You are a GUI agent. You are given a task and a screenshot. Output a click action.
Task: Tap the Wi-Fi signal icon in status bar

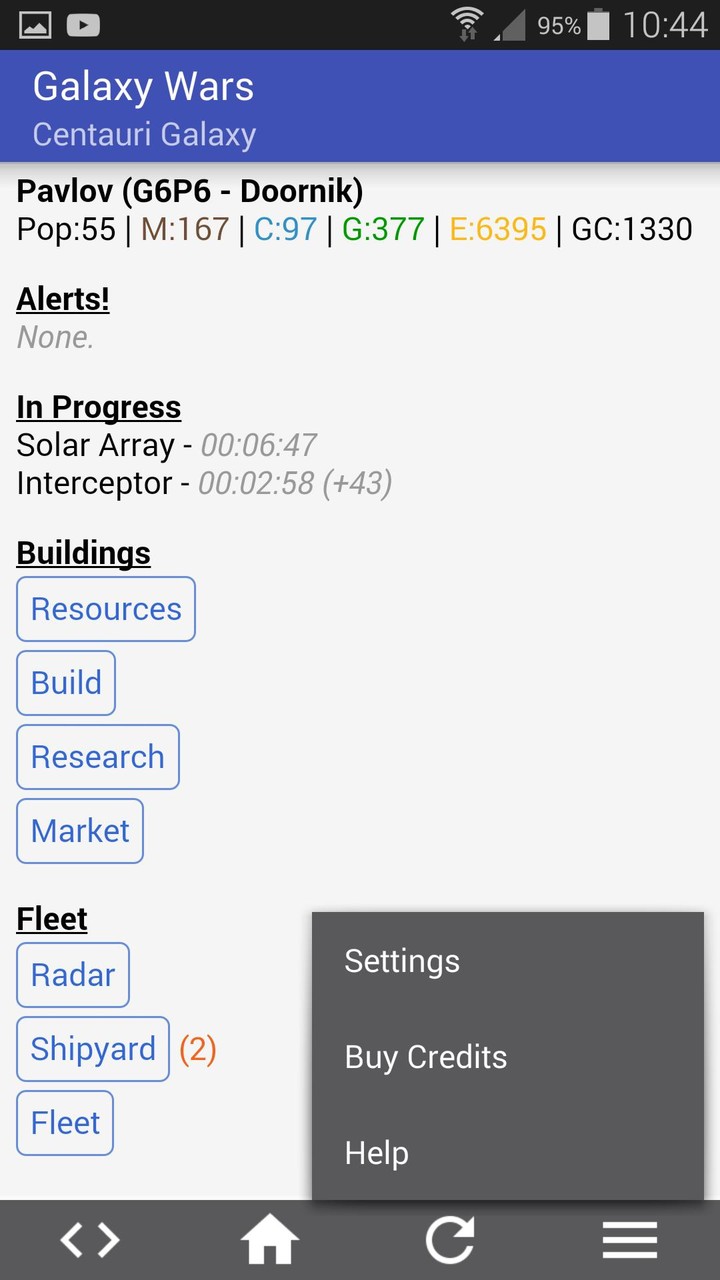(x=466, y=25)
